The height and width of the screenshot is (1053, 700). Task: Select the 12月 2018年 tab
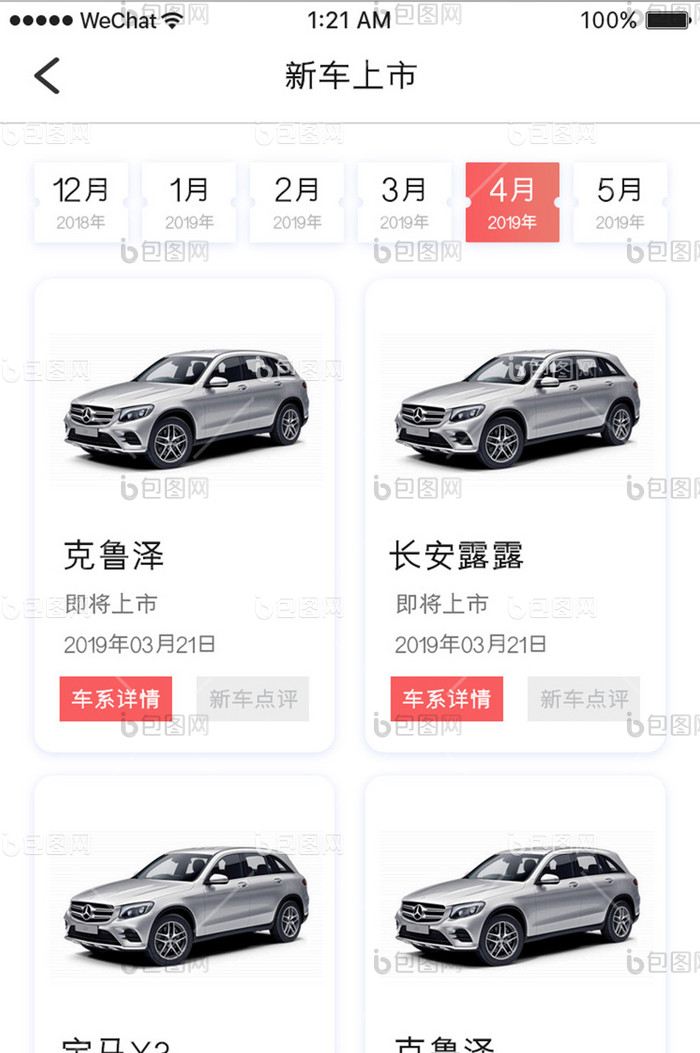pos(81,202)
